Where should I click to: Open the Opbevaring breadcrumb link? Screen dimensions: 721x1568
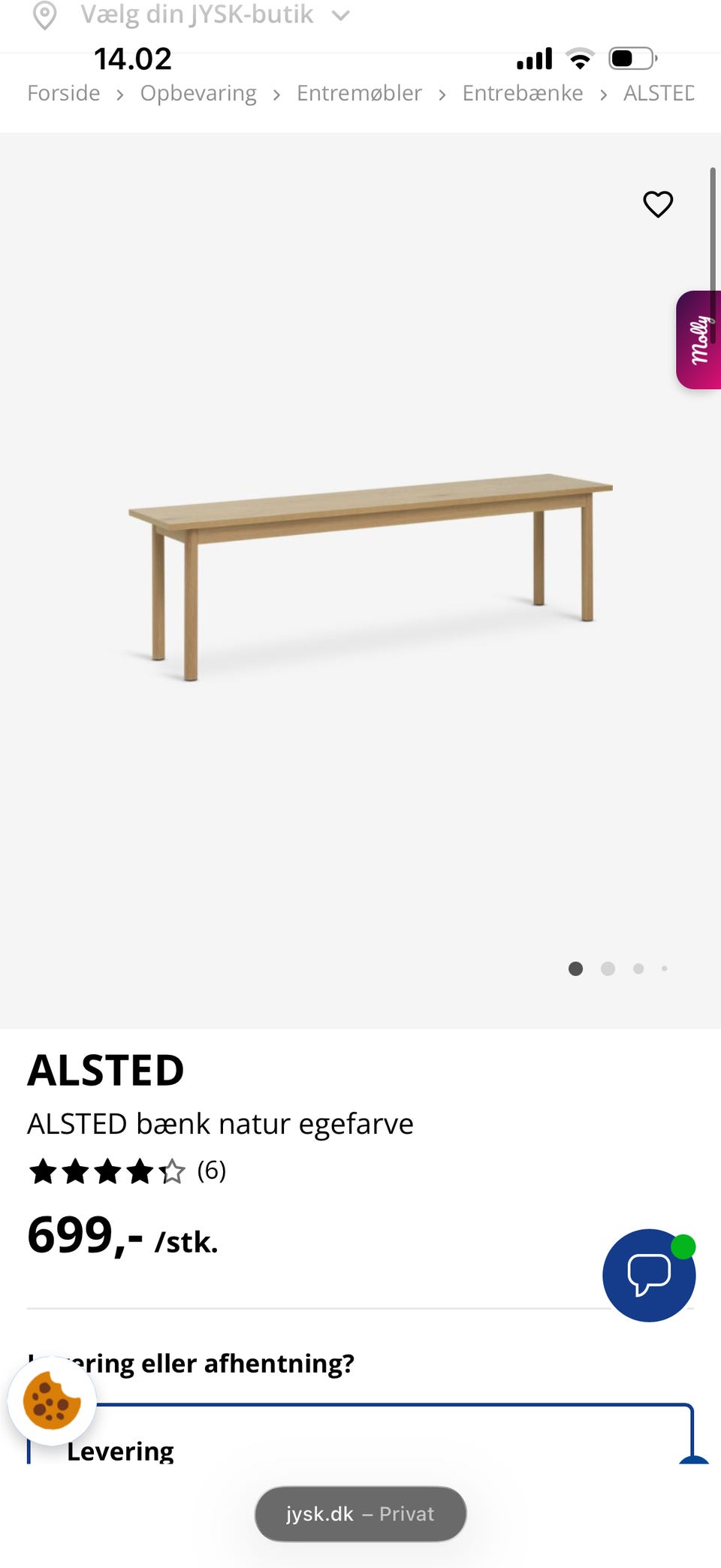click(198, 92)
